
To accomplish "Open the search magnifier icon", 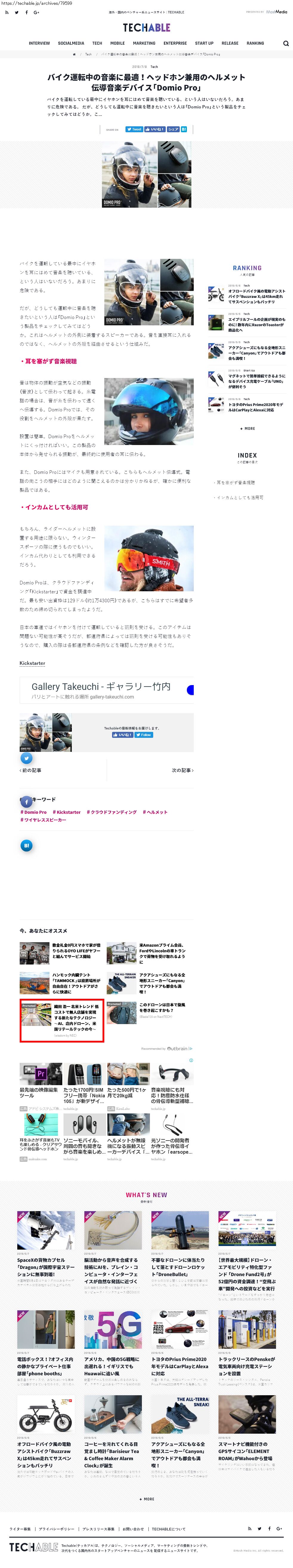I will click(286, 43).
